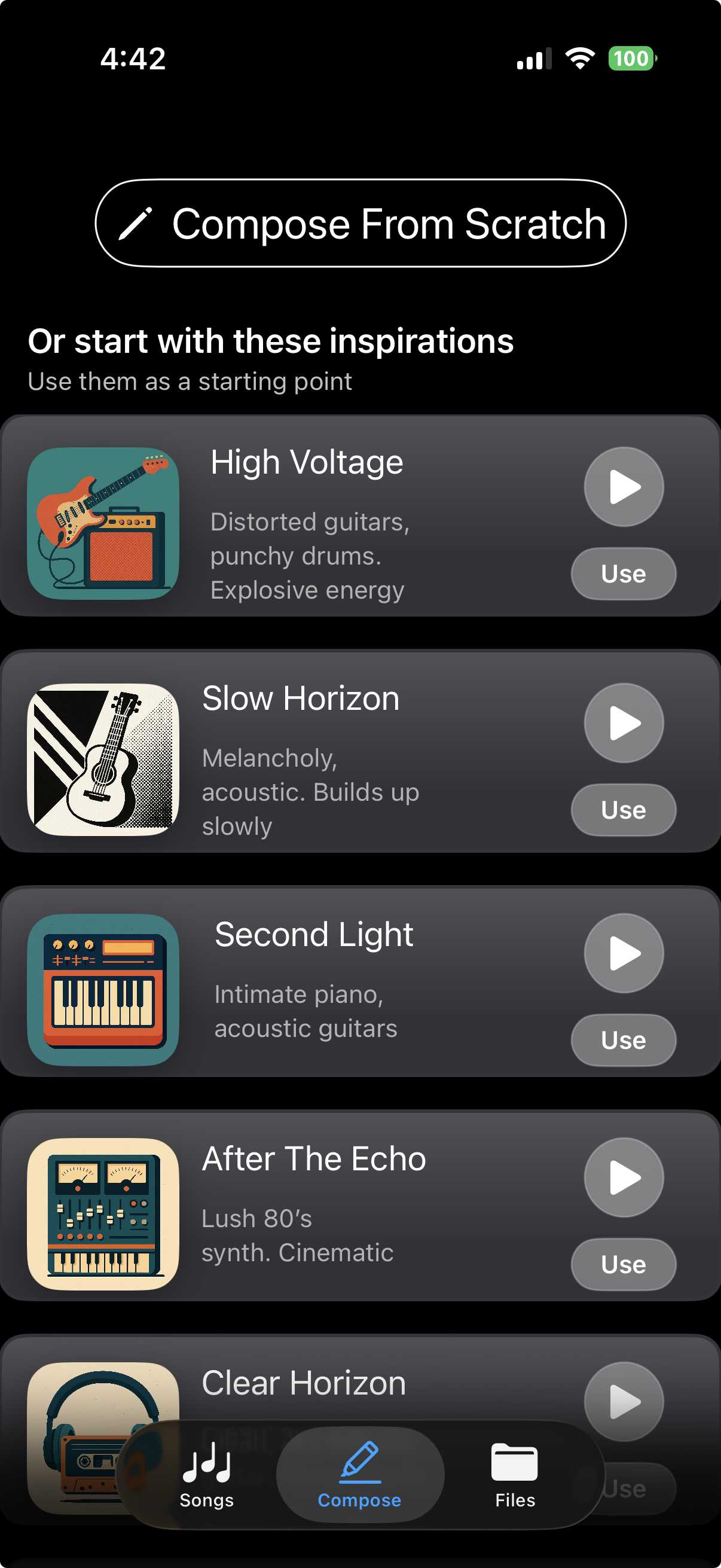The height and width of the screenshot is (1568, 721).
Task: Use the Slow Horizon inspiration
Action: pos(623,810)
